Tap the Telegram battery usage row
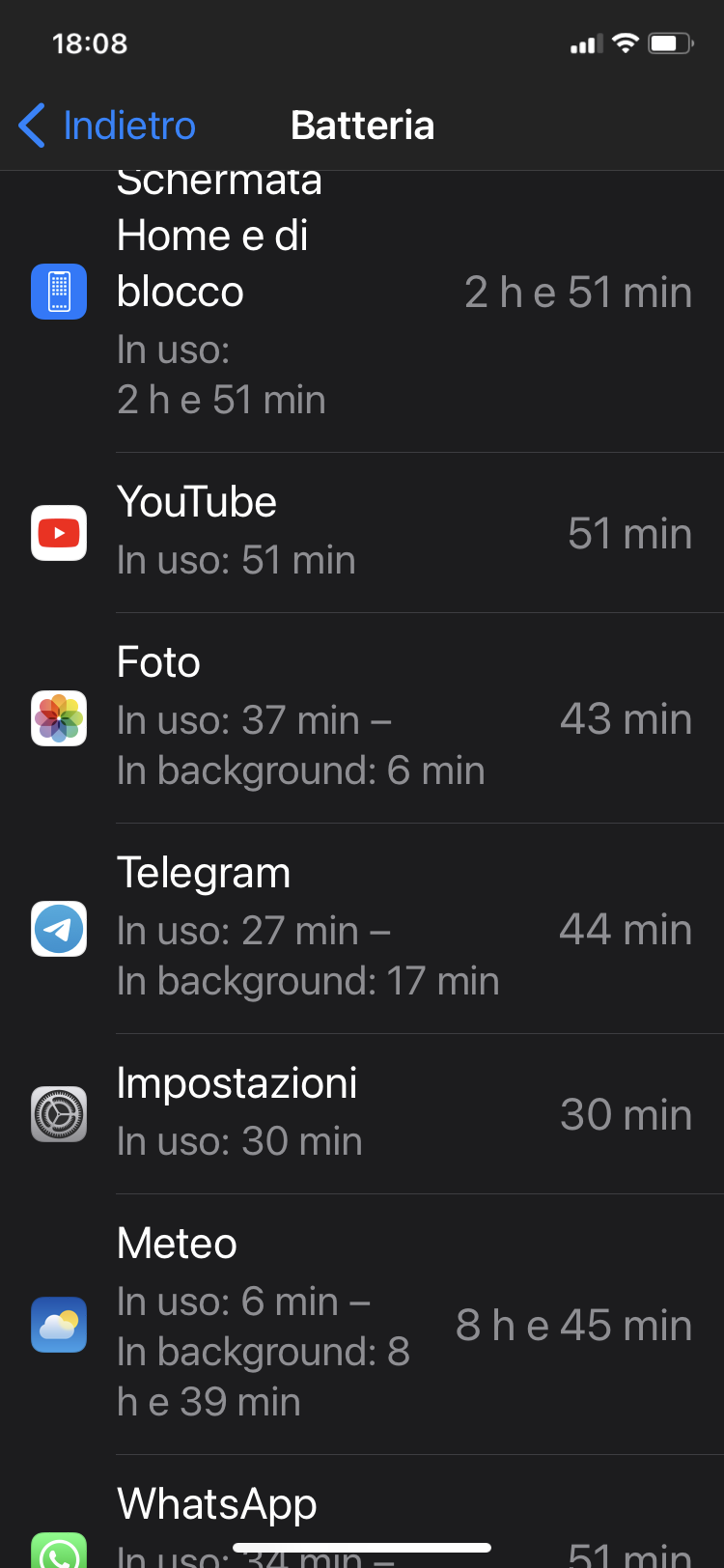The width and height of the screenshot is (724, 1568). click(x=362, y=928)
